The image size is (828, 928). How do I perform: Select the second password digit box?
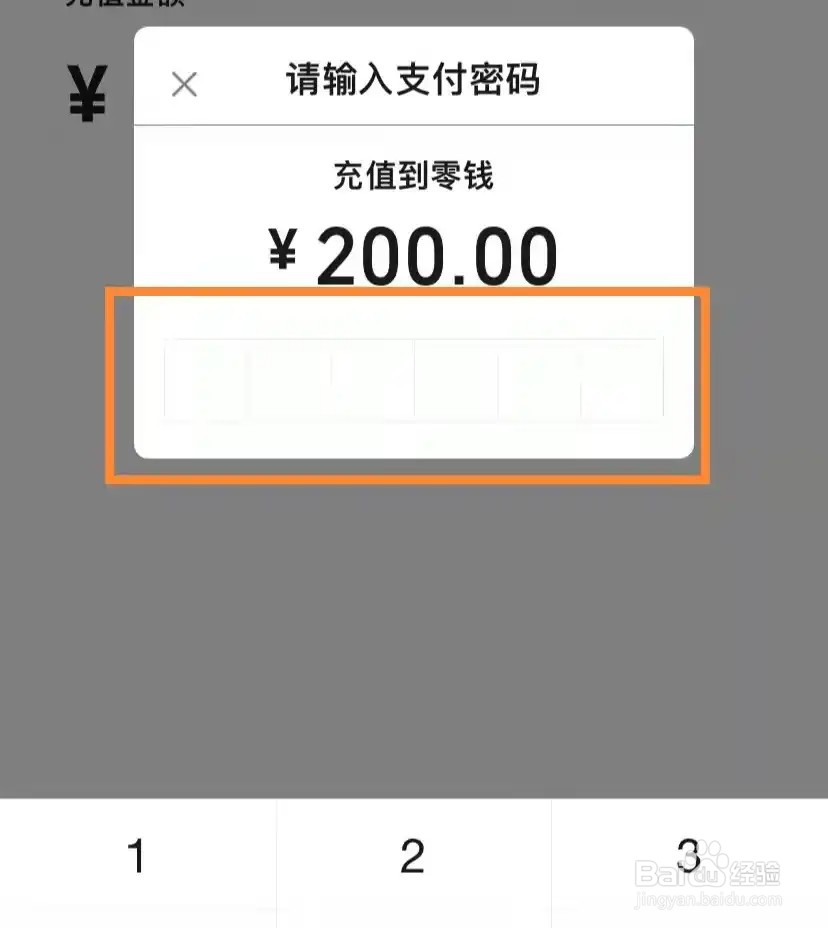click(288, 380)
